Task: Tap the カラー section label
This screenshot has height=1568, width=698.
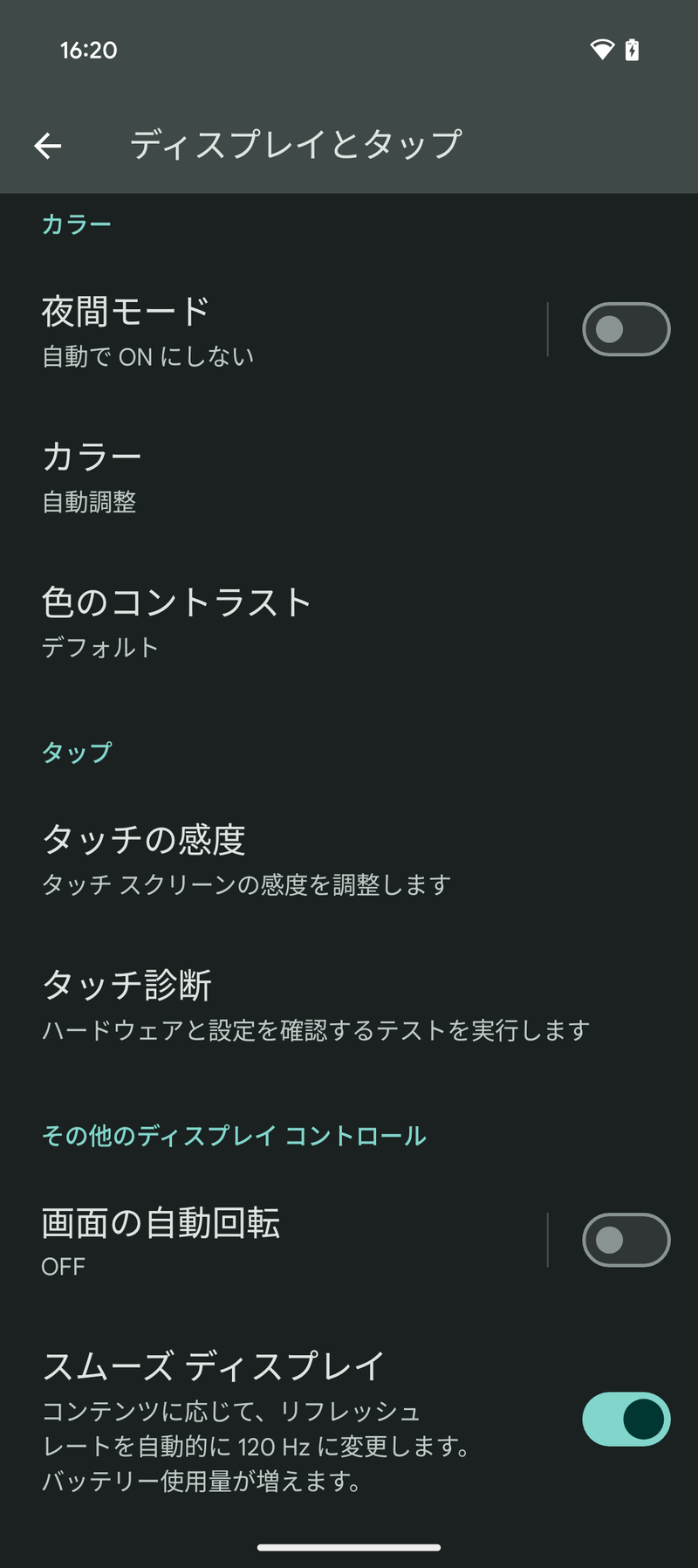Action: tap(77, 224)
